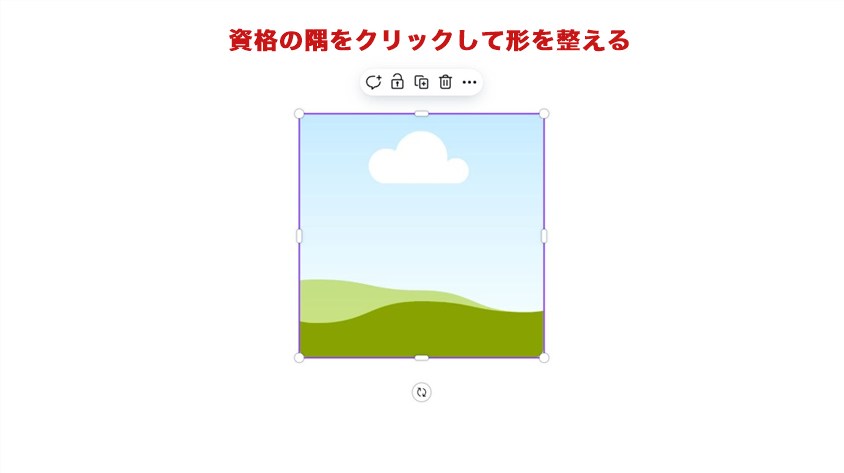Lock the selected image element

point(397,82)
